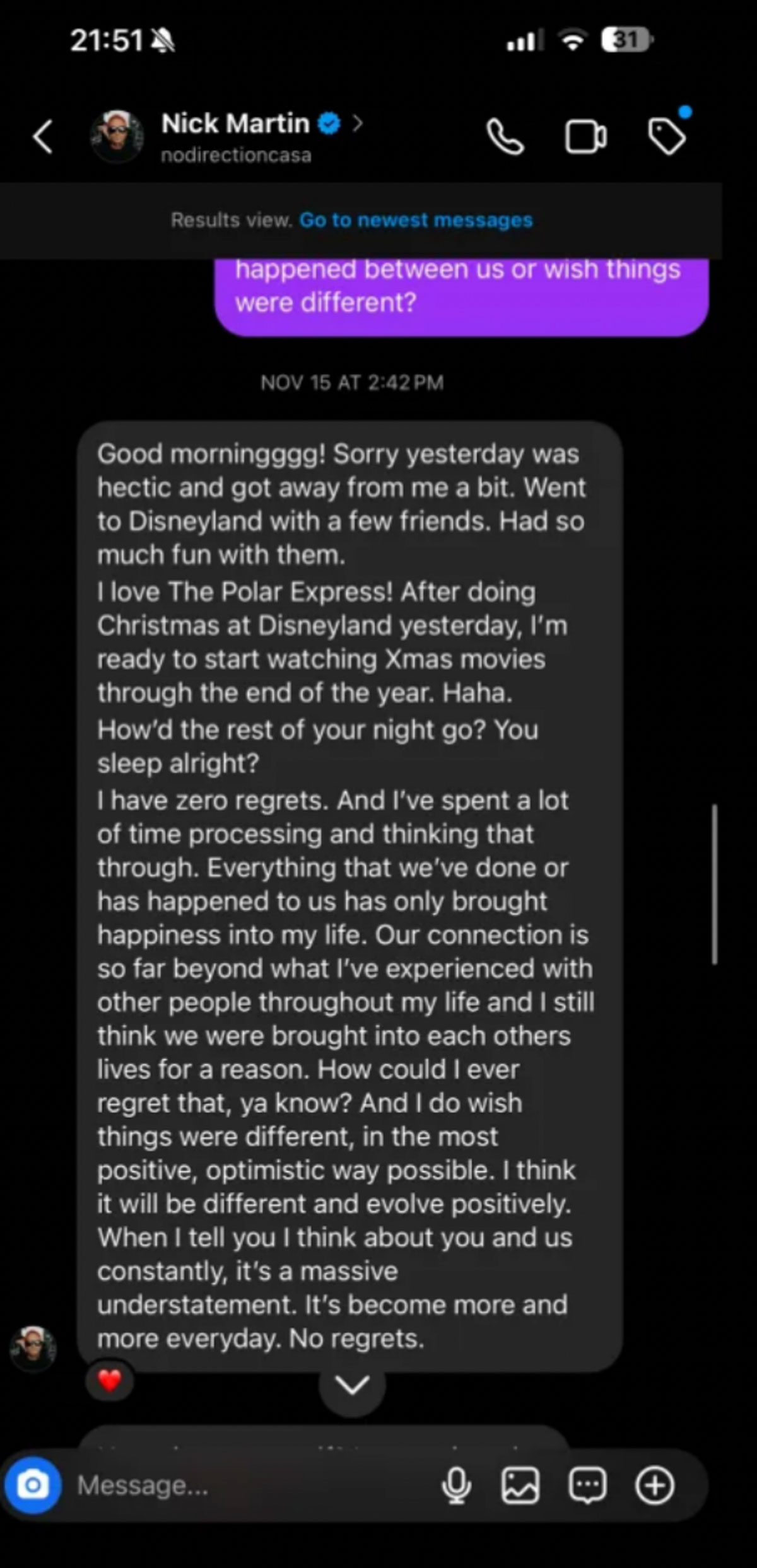Jump down with the arrow button
Screen dimensions: 757x1568
click(x=352, y=1385)
